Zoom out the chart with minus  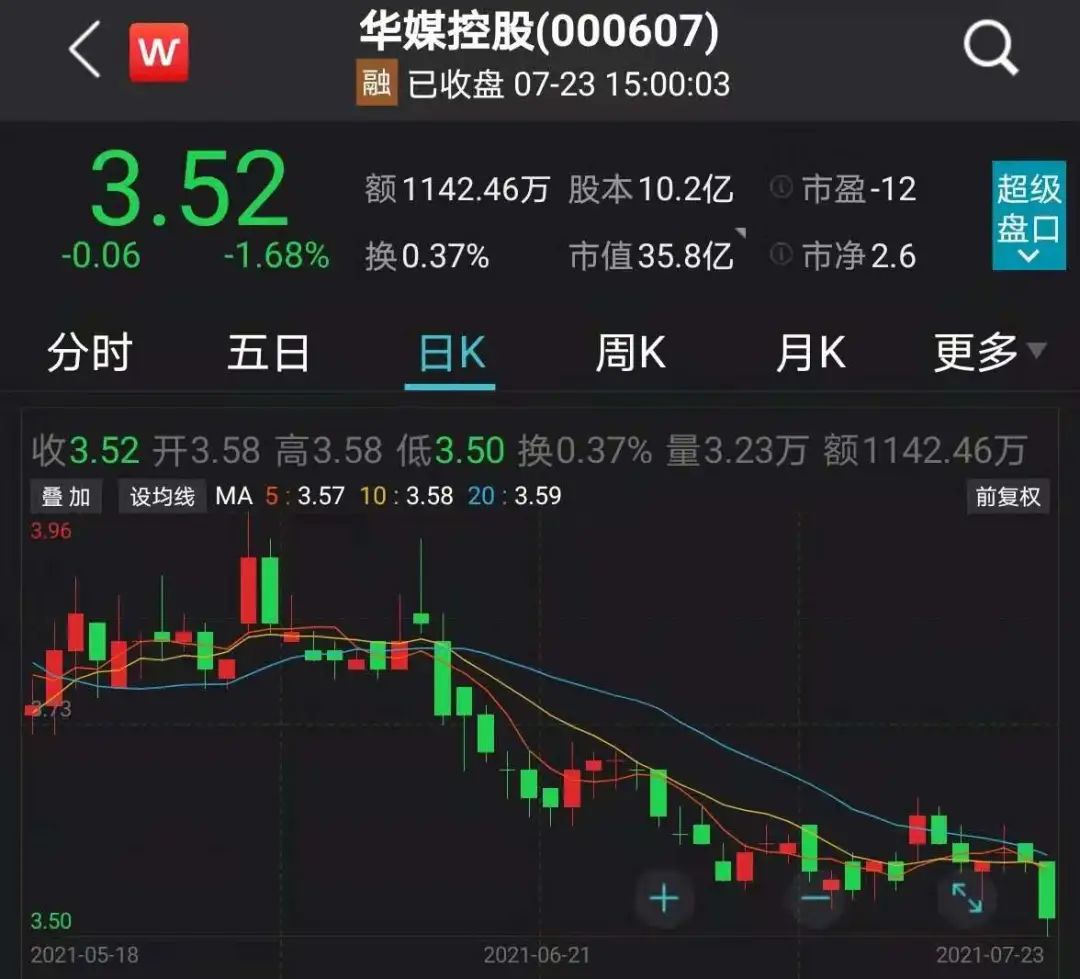815,898
